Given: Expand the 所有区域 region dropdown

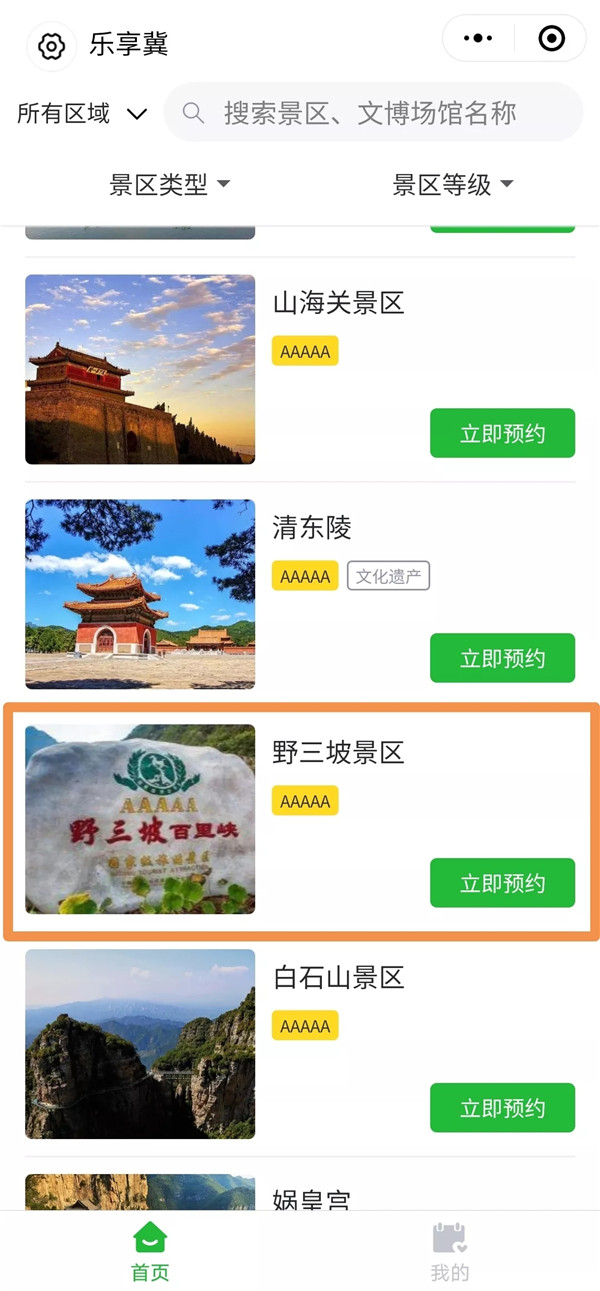Looking at the screenshot, I should point(82,114).
